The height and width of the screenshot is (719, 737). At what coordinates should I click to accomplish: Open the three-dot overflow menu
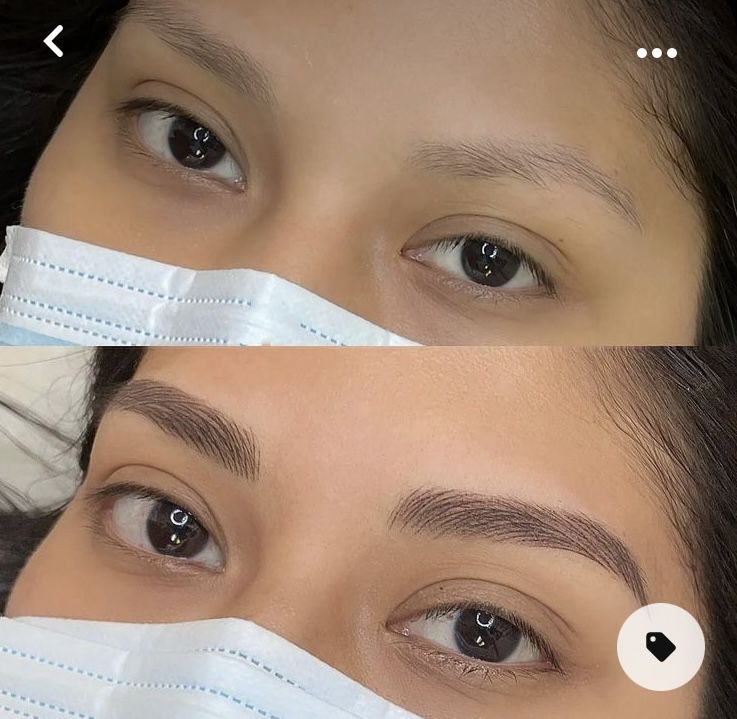click(657, 53)
